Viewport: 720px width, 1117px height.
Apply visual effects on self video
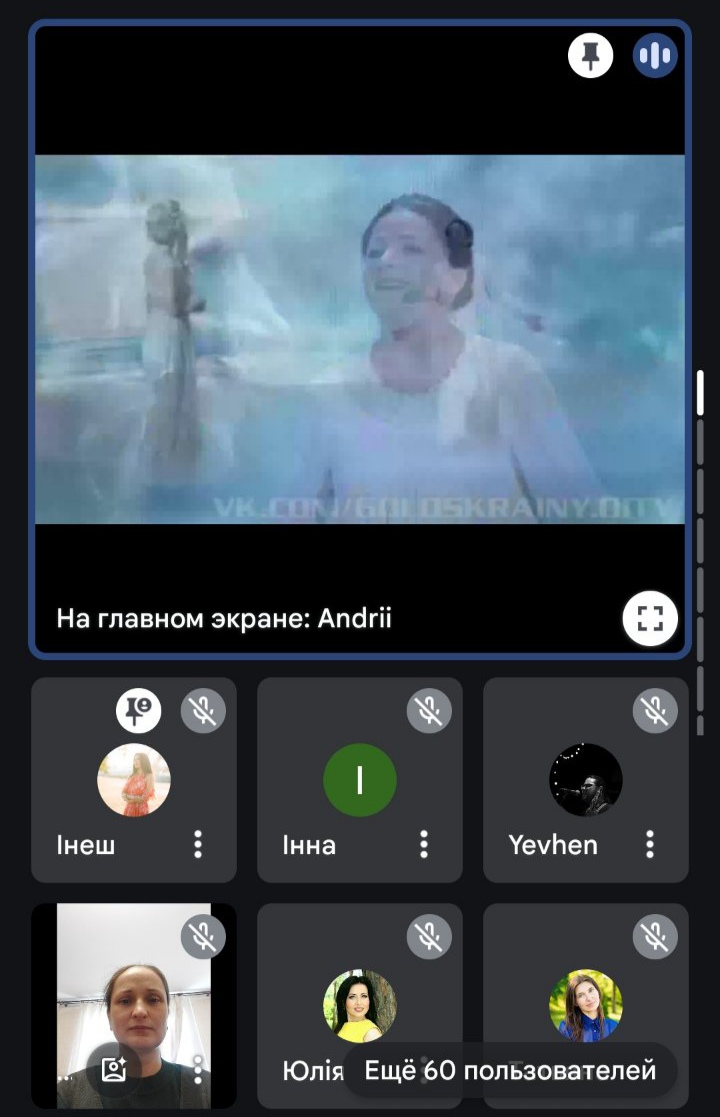[114, 1071]
